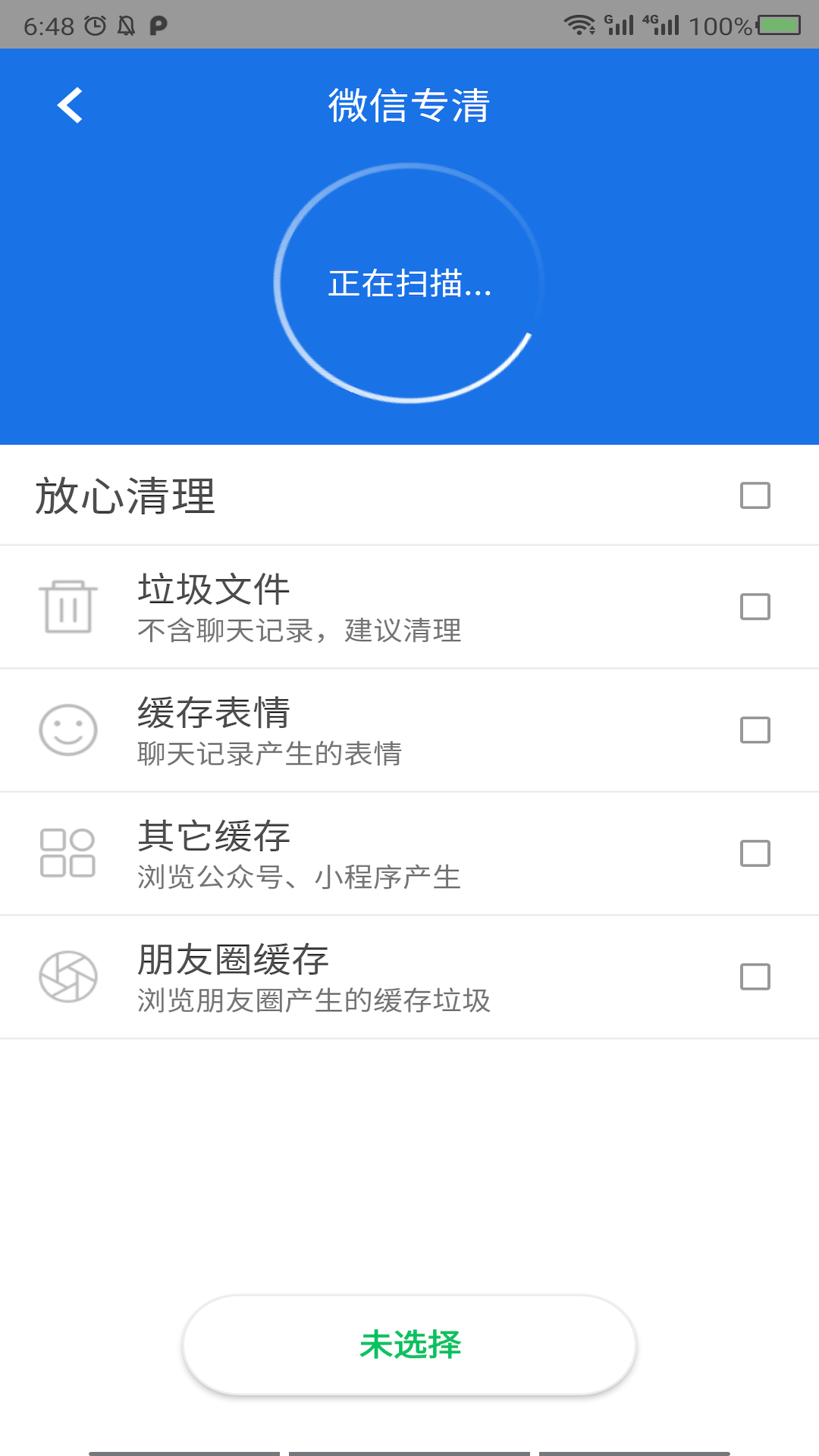Check the 垃圾文件 checkbox
The image size is (819, 1456).
(x=754, y=607)
